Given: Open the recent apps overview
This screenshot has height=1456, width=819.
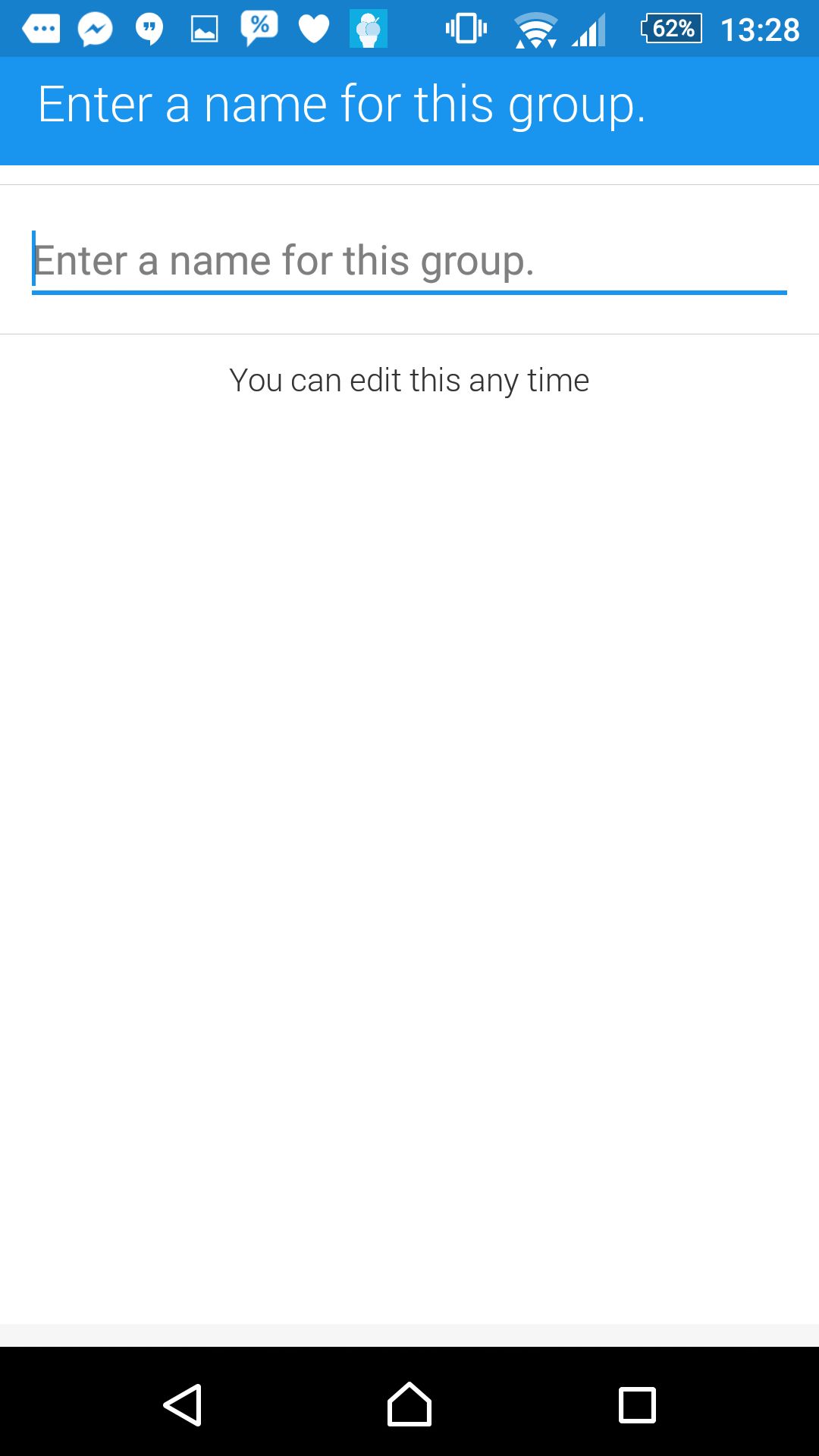Looking at the screenshot, I should click(637, 1405).
